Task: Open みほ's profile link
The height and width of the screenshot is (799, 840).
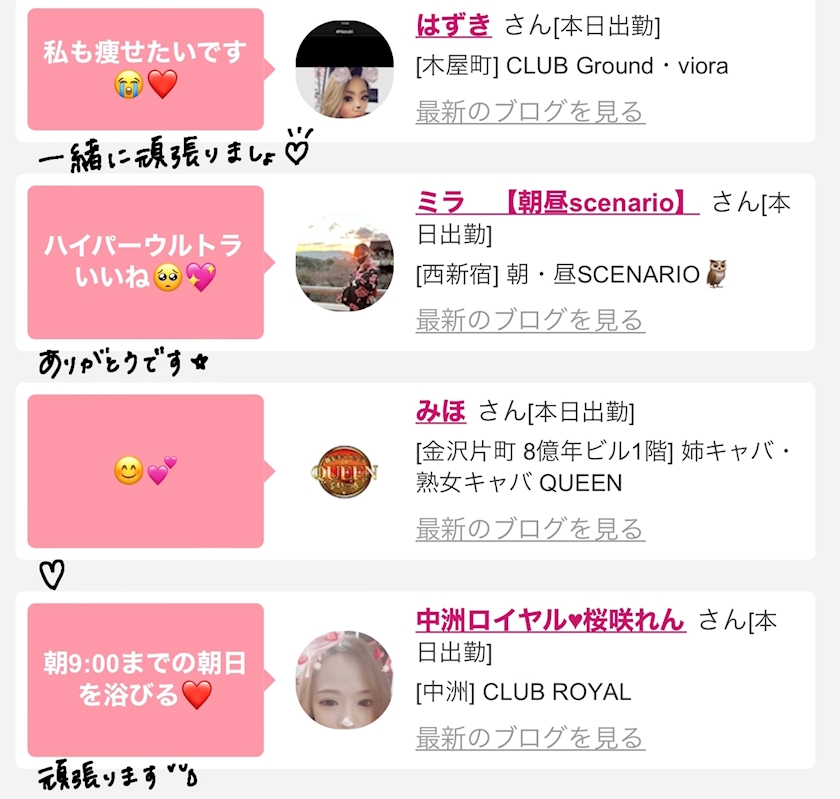Action: (441, 411)
